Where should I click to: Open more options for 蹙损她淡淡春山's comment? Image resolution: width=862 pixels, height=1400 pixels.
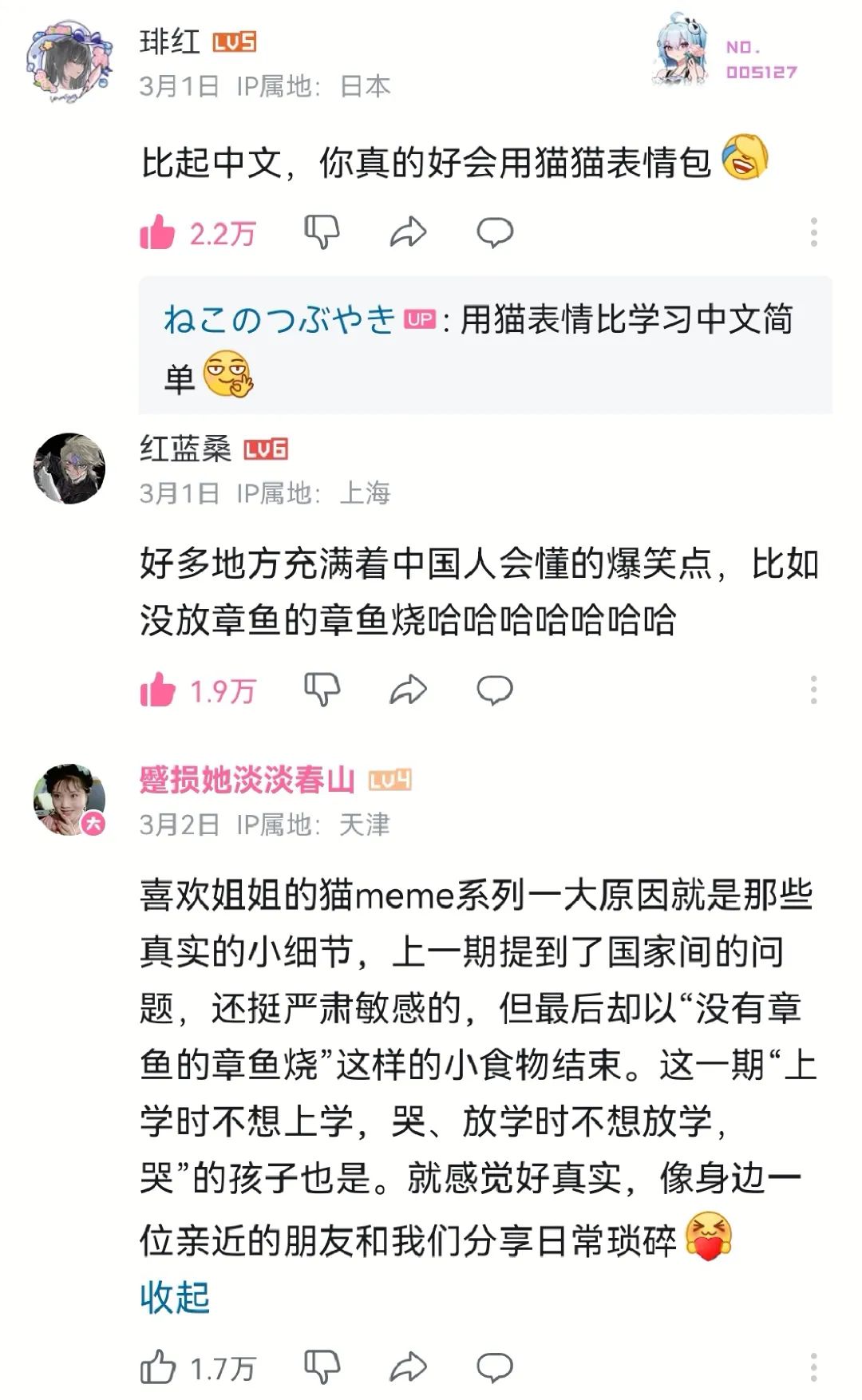coord(813,1367)
